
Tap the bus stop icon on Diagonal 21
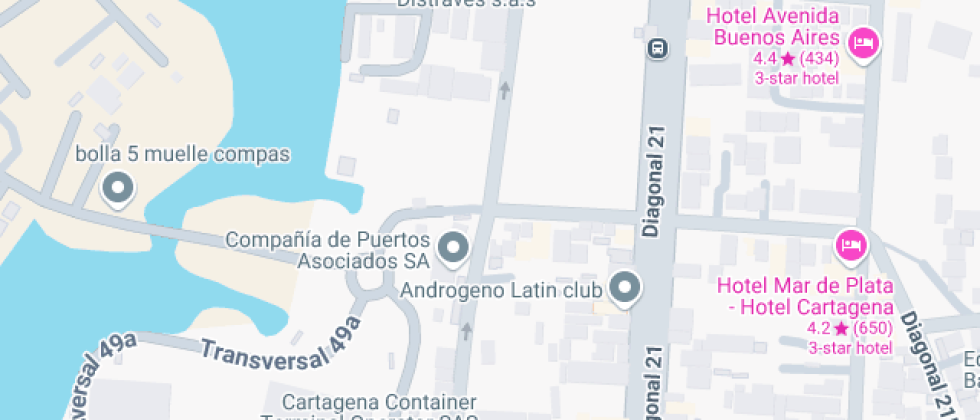pos(657,48)
